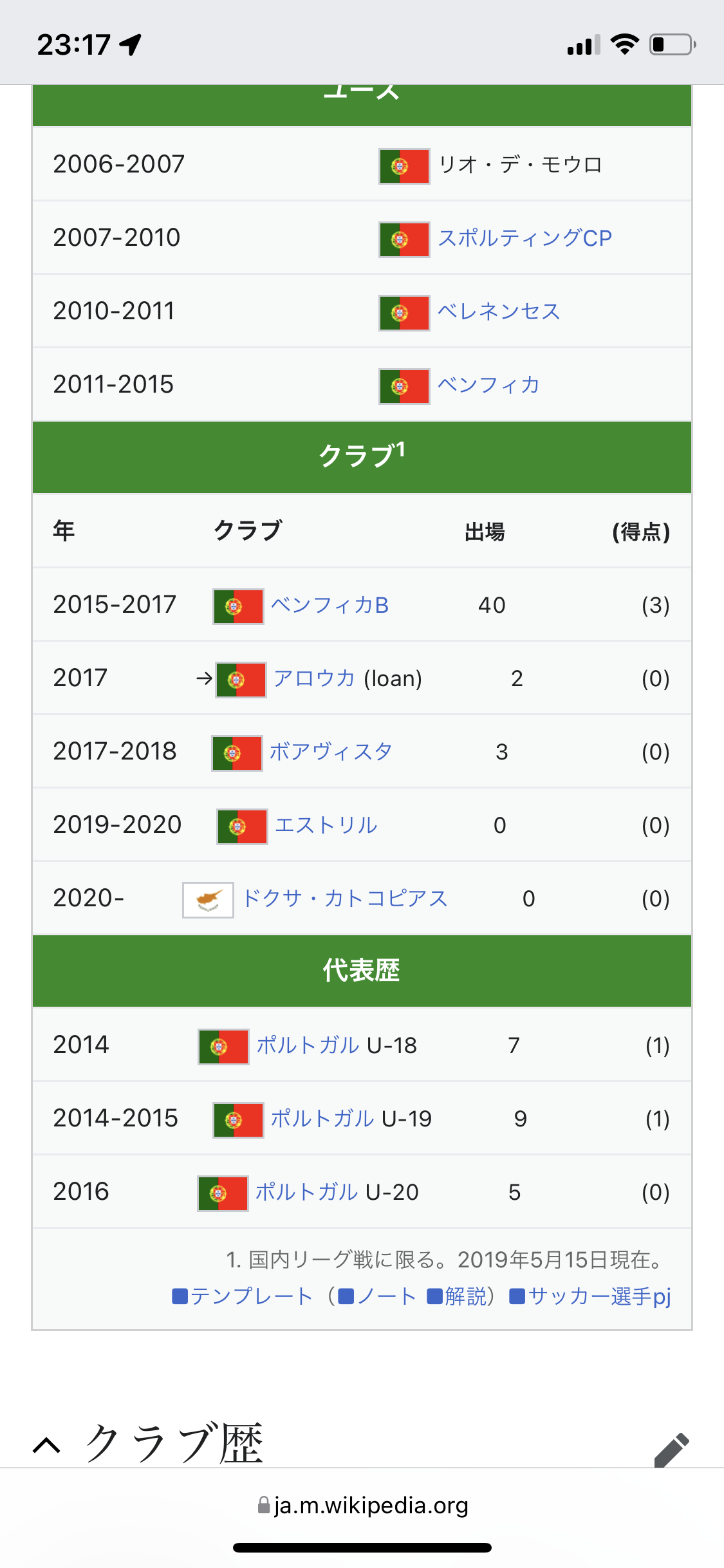724x1568 pixels.
Task: Collapse the クラブ歴 section
Action: [x=47, y=1446]
